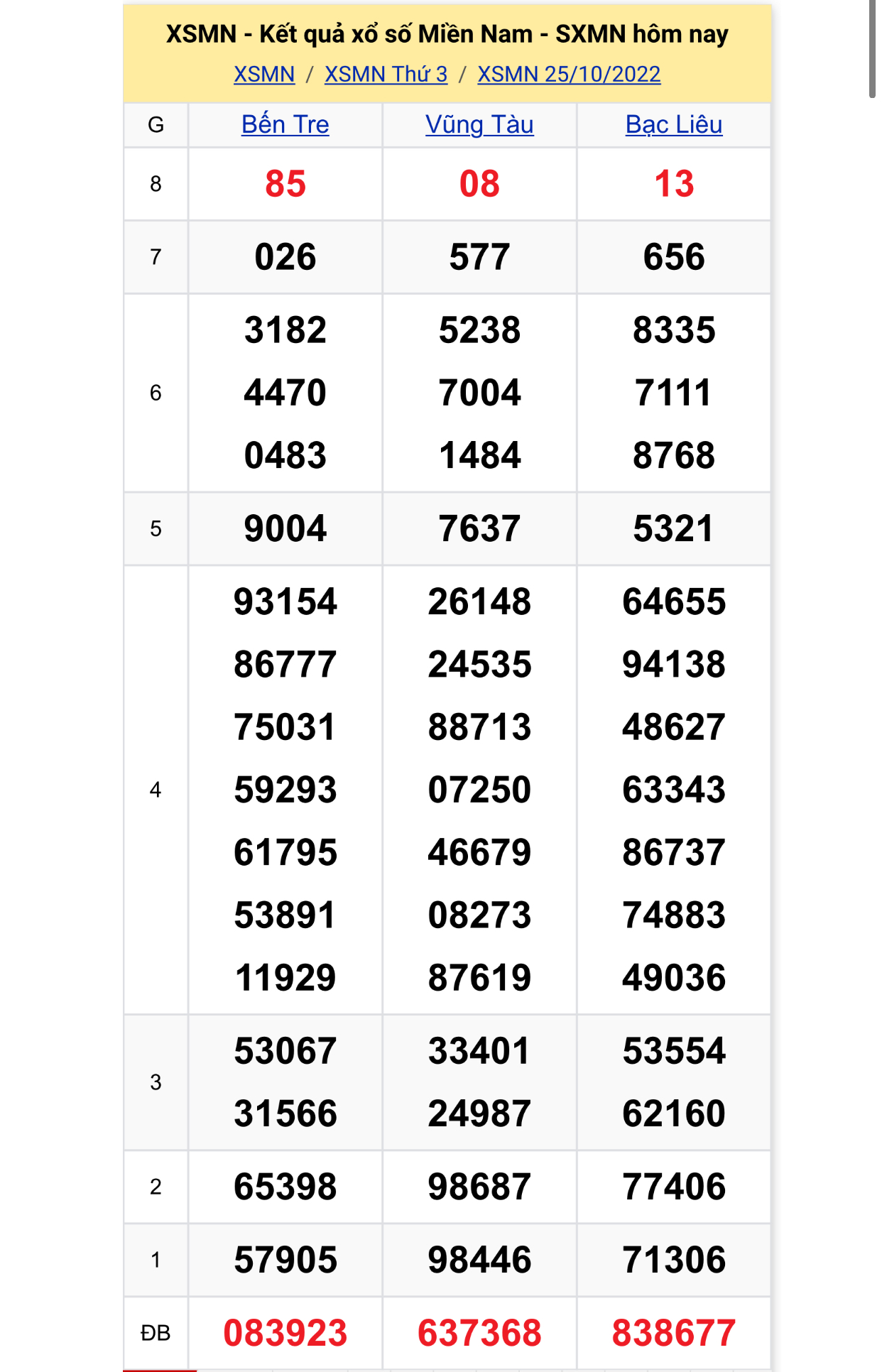Open the Vũng Tàu province link
The height and width of the screenshot is (1372, 882).
pos(479,125)
